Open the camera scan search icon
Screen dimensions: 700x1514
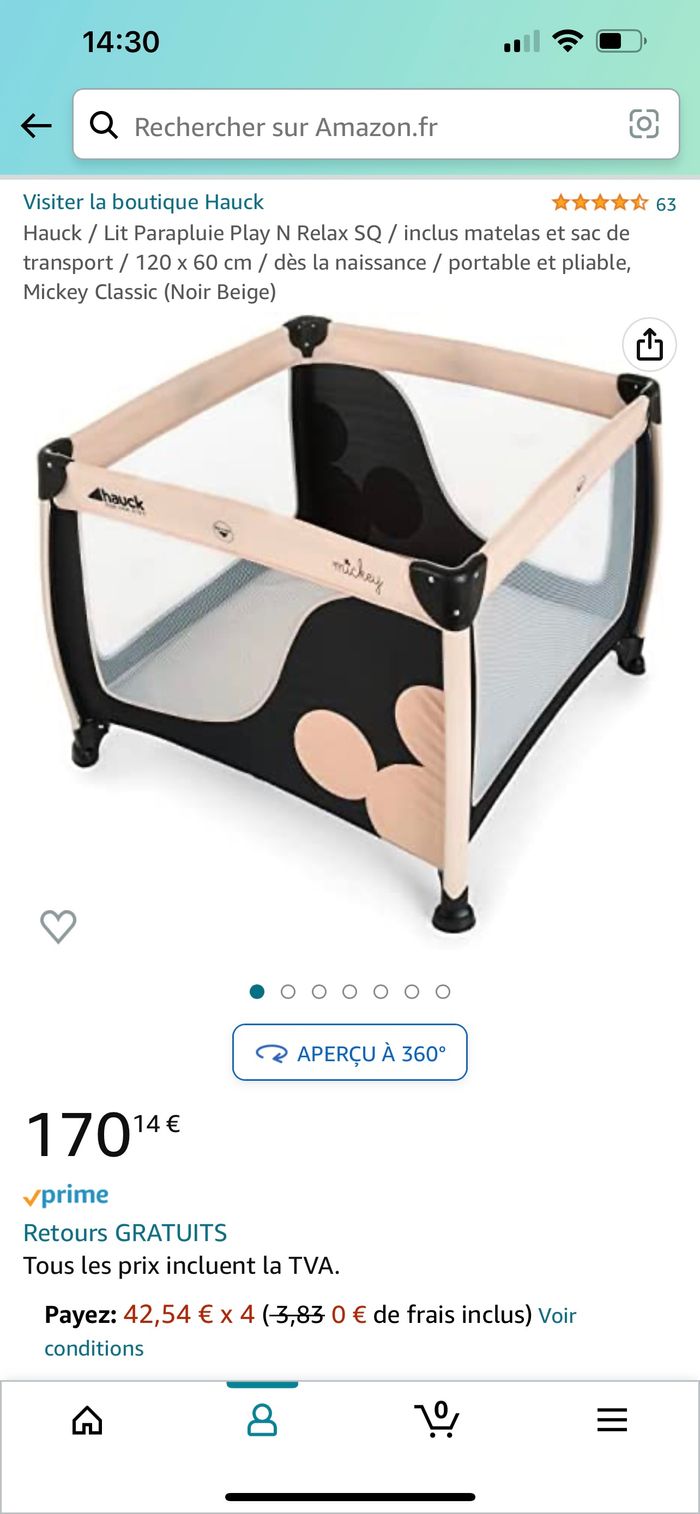(x=643, y=125)
